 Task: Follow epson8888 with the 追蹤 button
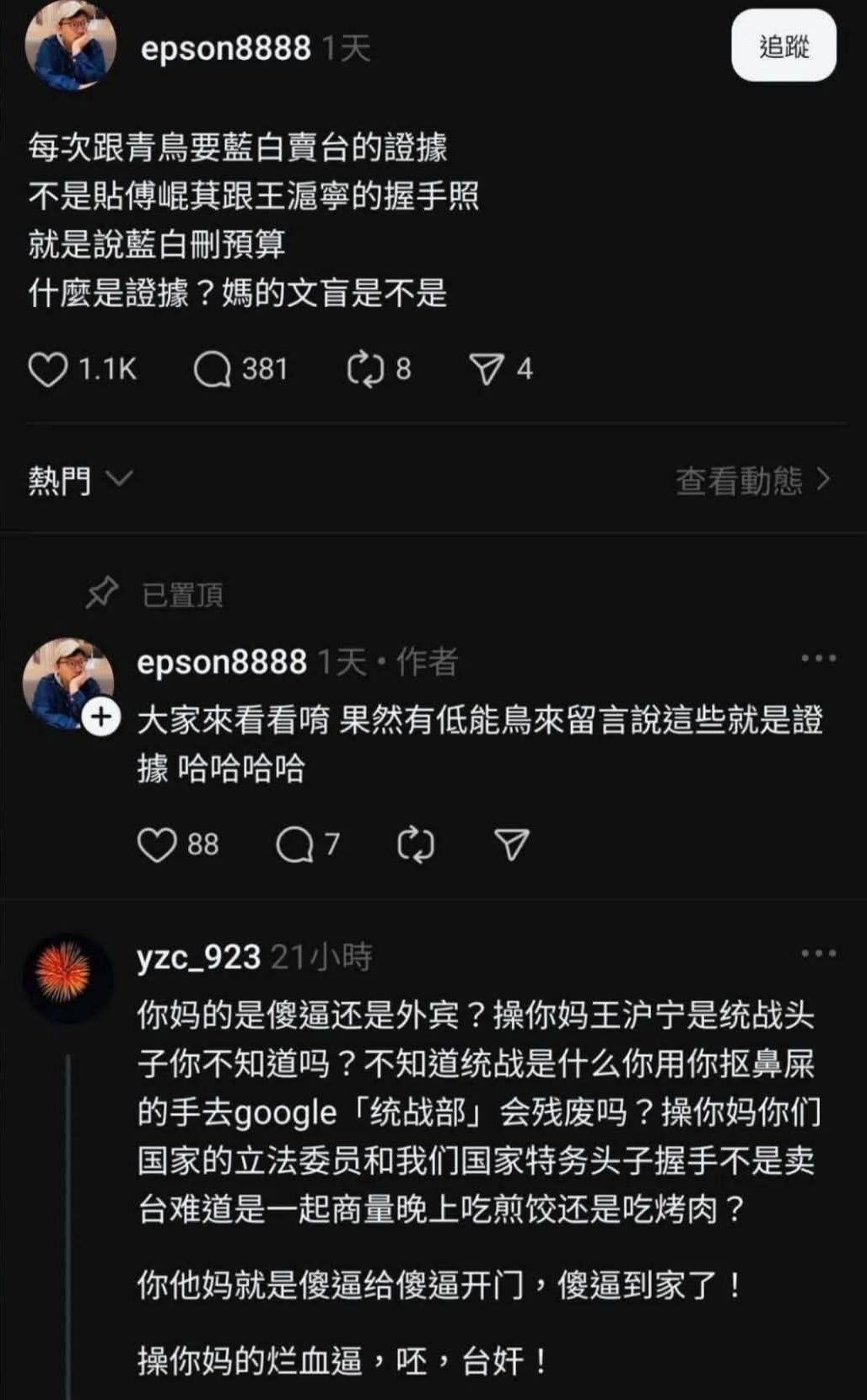[784, 46]
